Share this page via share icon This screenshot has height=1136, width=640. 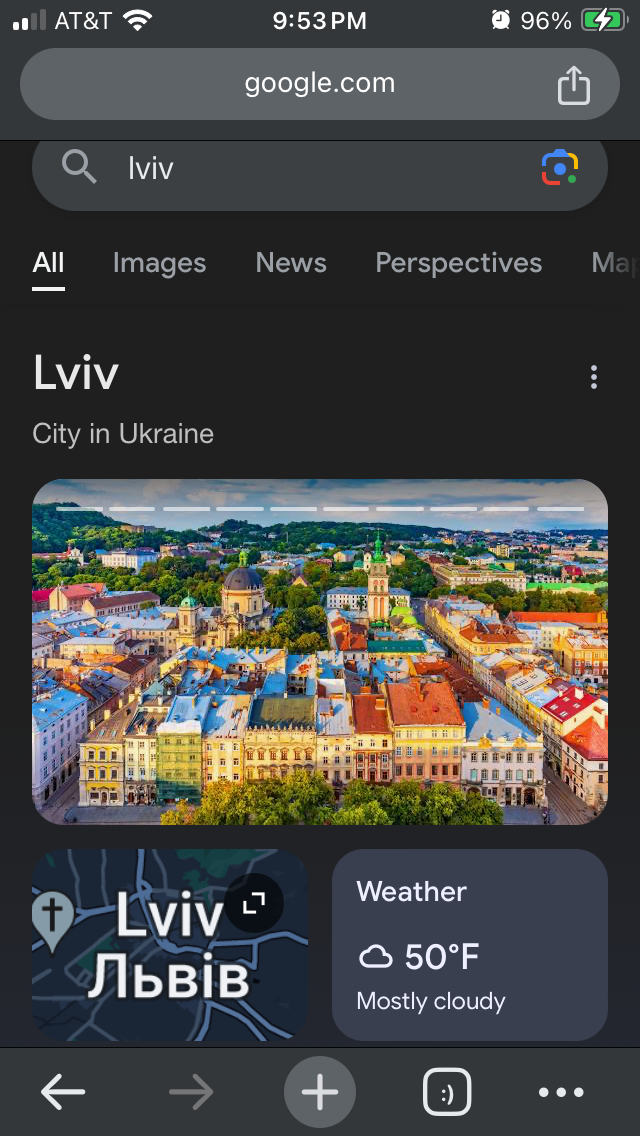574,85
